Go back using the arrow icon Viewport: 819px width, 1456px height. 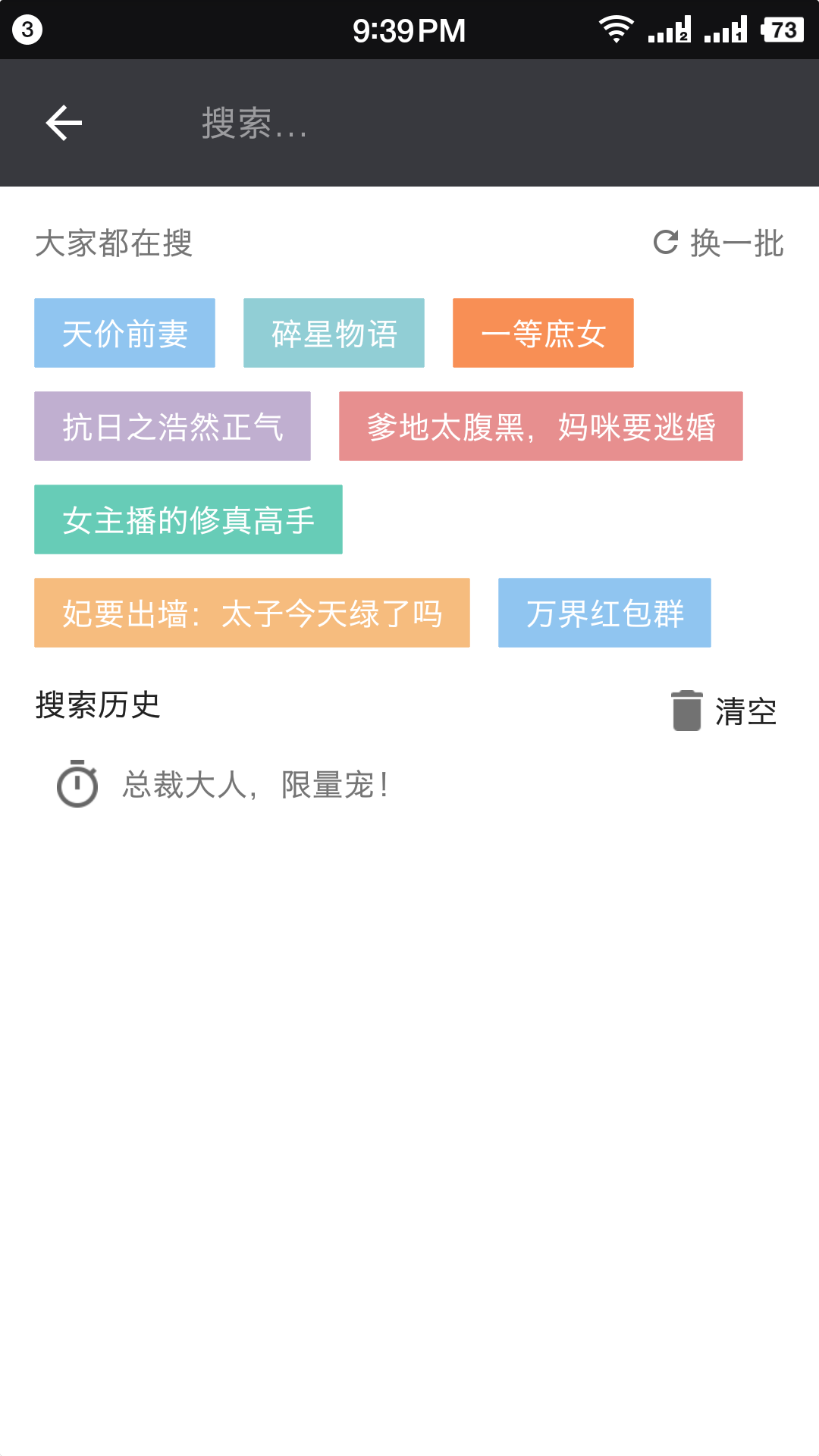pyautogui.click(x=64, y=123)
